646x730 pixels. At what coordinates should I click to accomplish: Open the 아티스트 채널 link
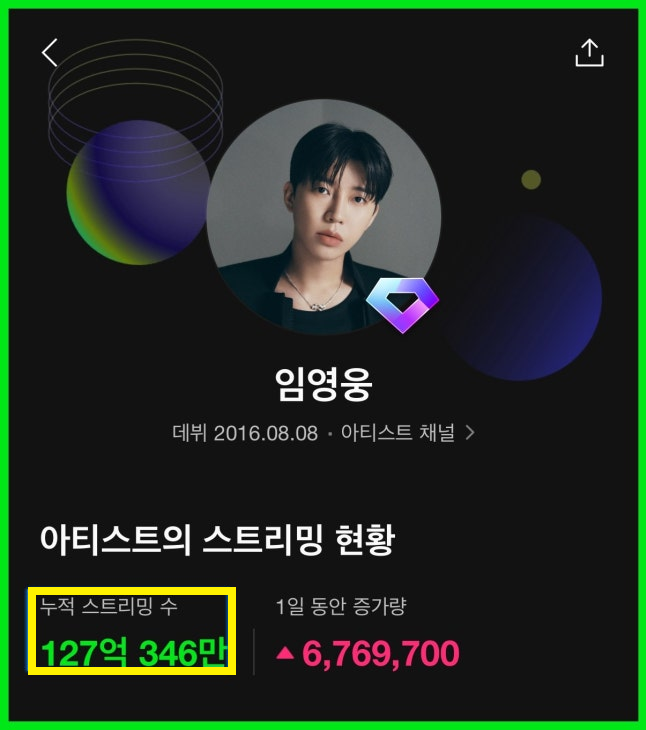pos(407,433)
